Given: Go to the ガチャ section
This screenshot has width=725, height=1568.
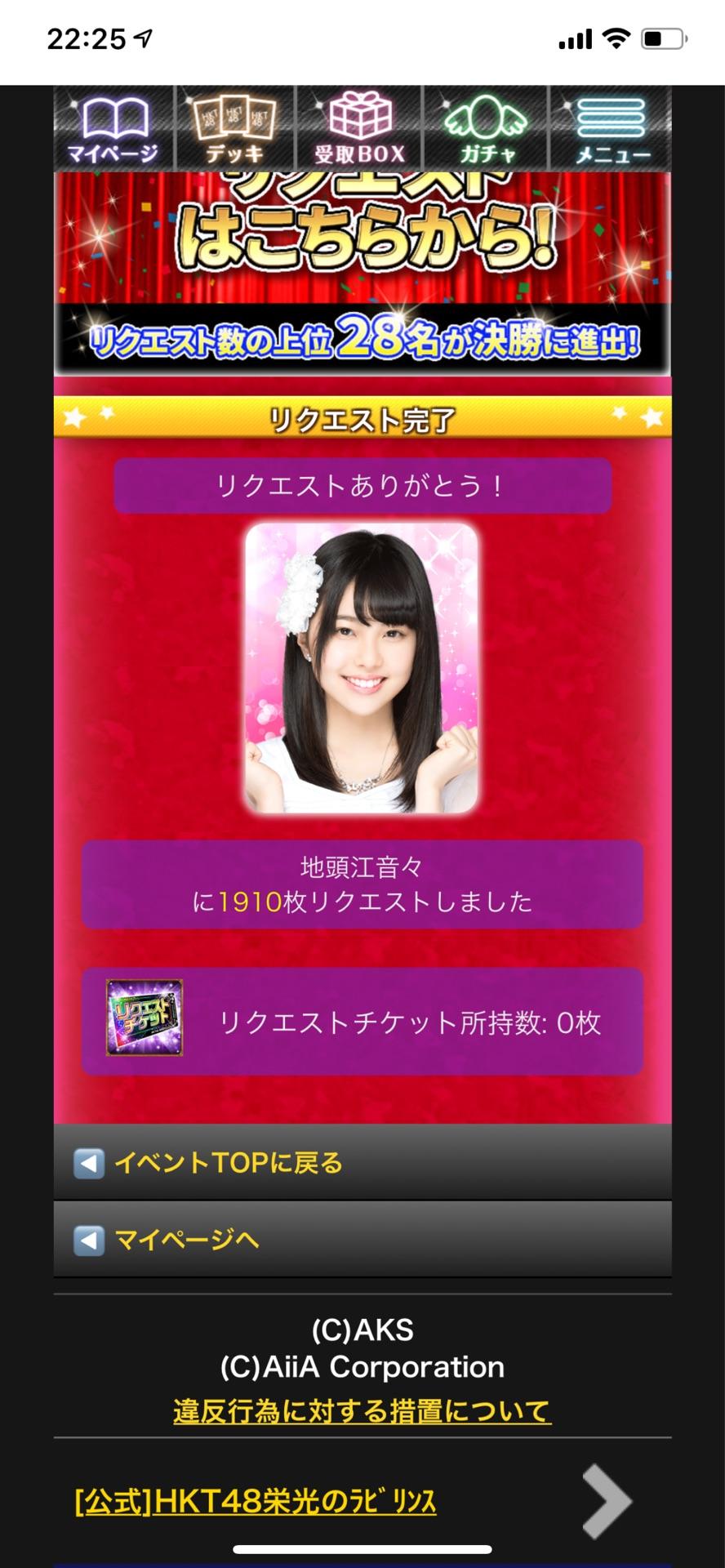Looking at the screenshot, I should coord(487,129).
